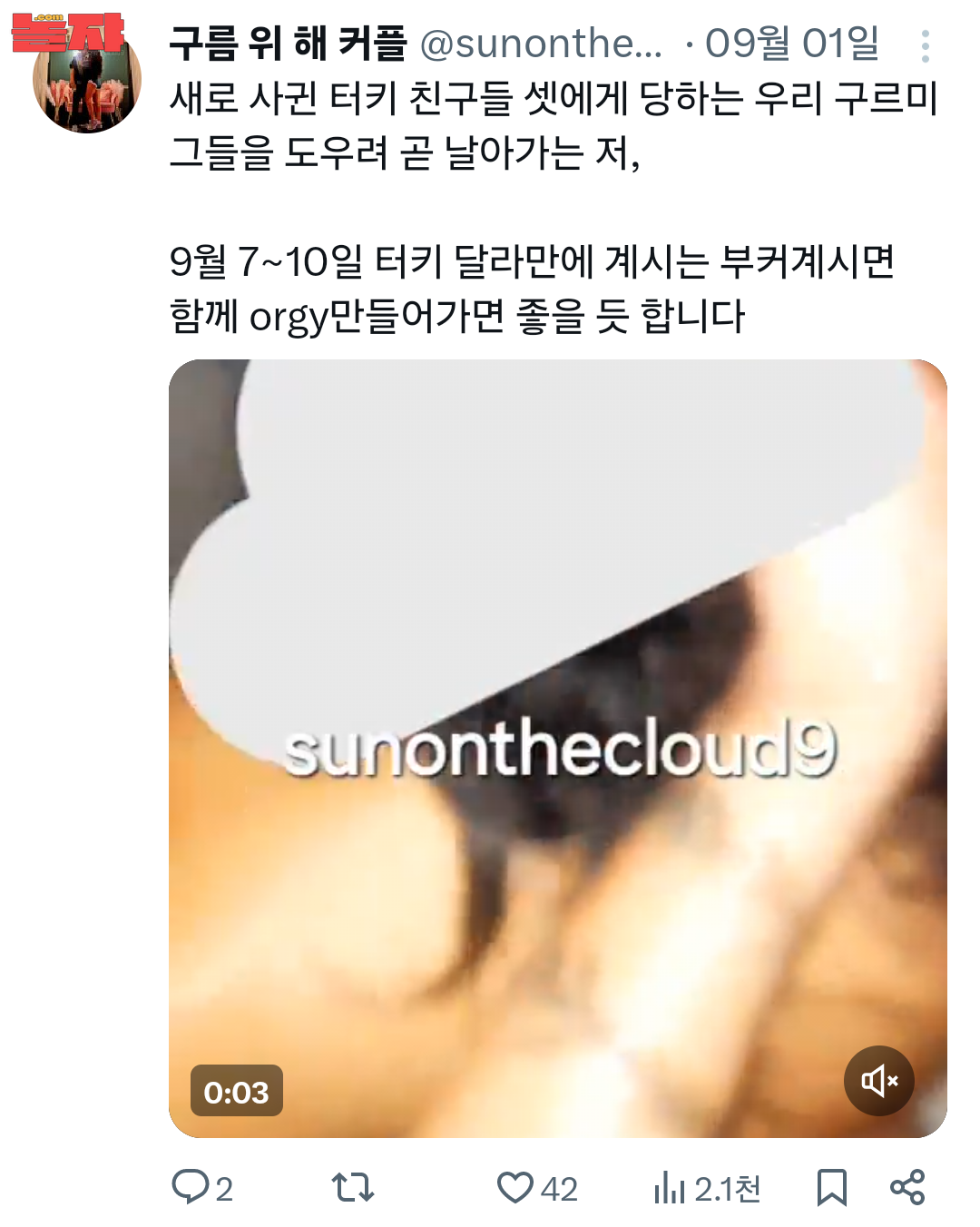This screenshot has height=1227, width=980.
Task: Like the tweet with 42 likes
Action: (x=515, y=1187)
